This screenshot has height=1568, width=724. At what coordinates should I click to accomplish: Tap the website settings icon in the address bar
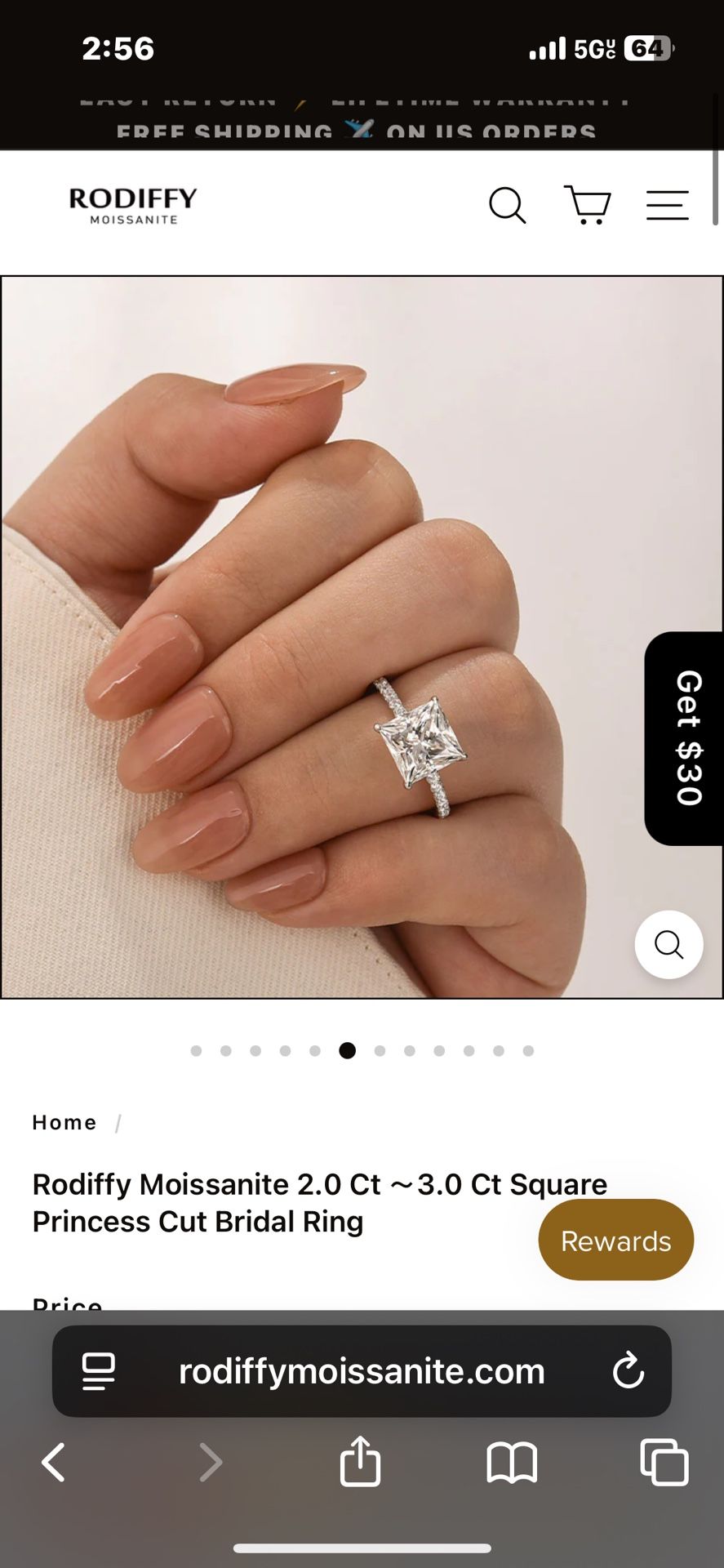coord(97,1372)
